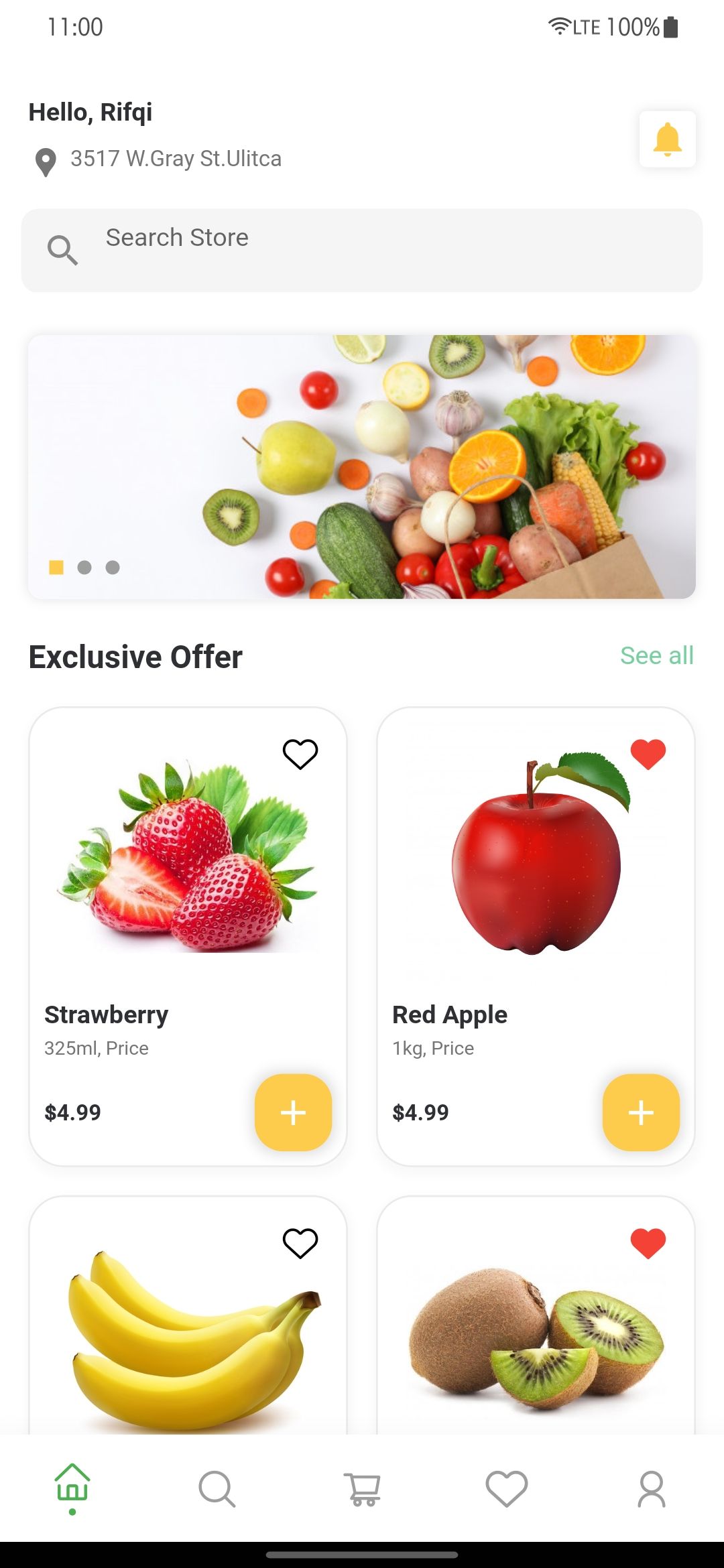Add Strawberry to the cart

coord(293,1112)
